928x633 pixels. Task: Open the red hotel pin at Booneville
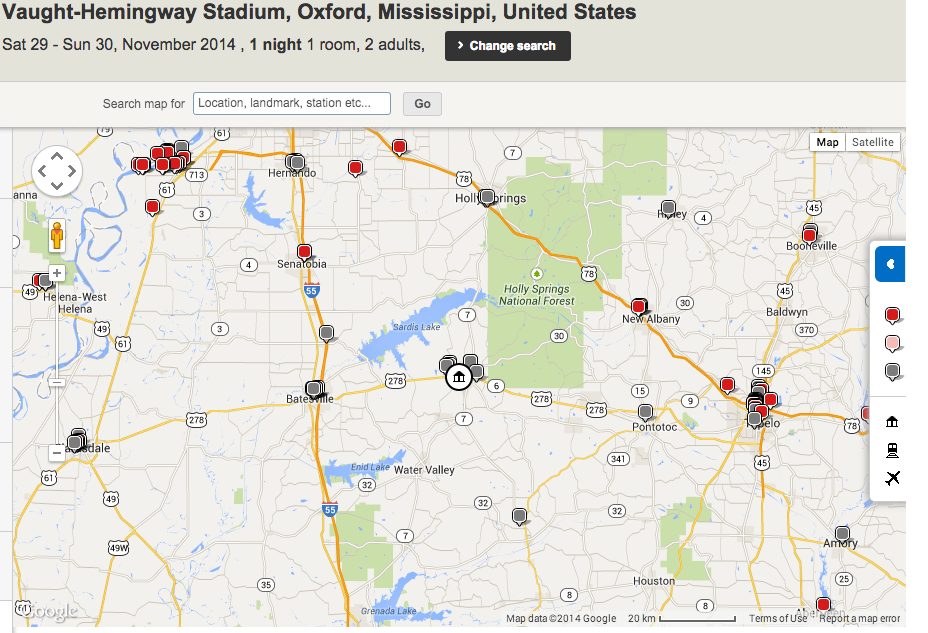click(809, 235)
